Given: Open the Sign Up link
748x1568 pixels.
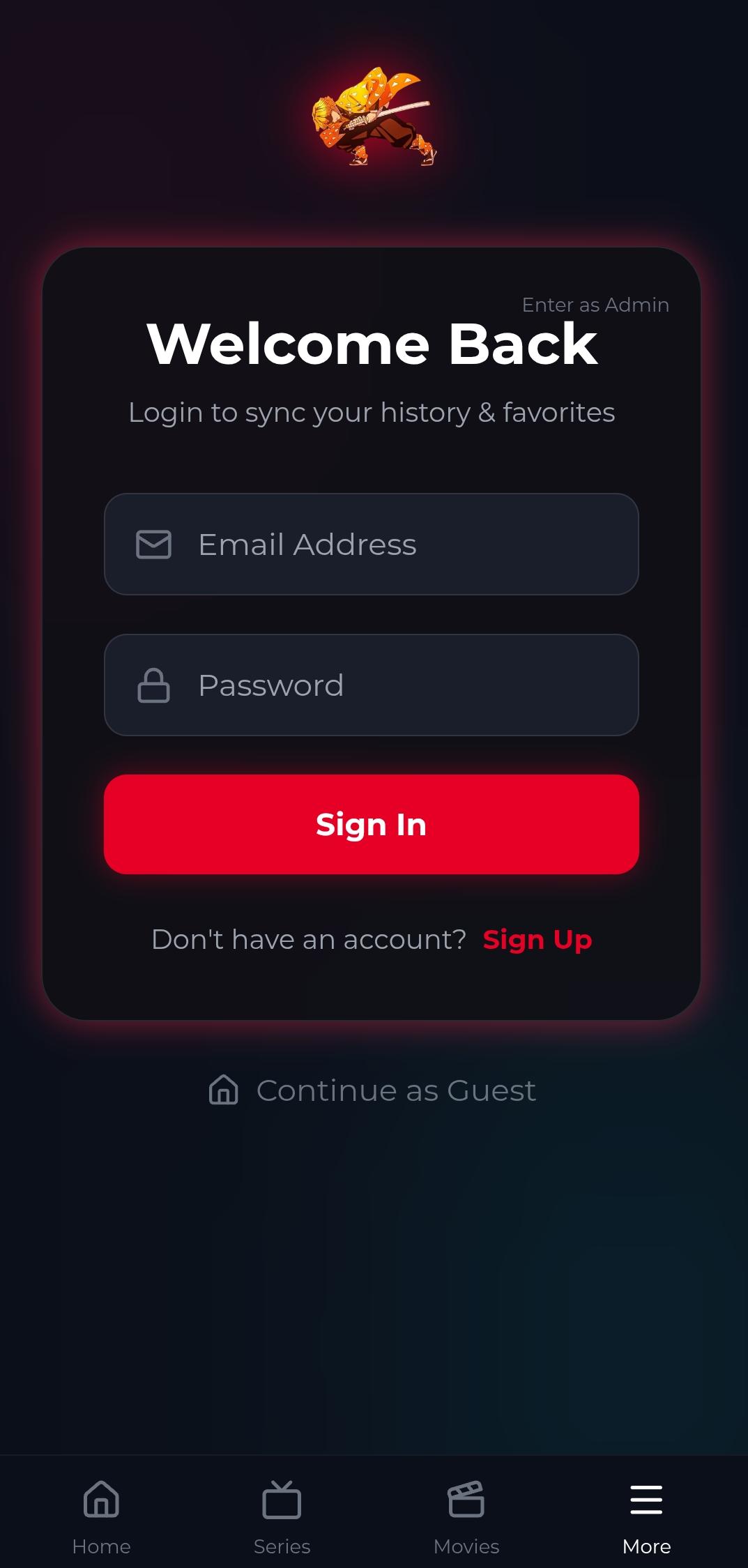Looking at the screenshot, I should click(537, 940).
